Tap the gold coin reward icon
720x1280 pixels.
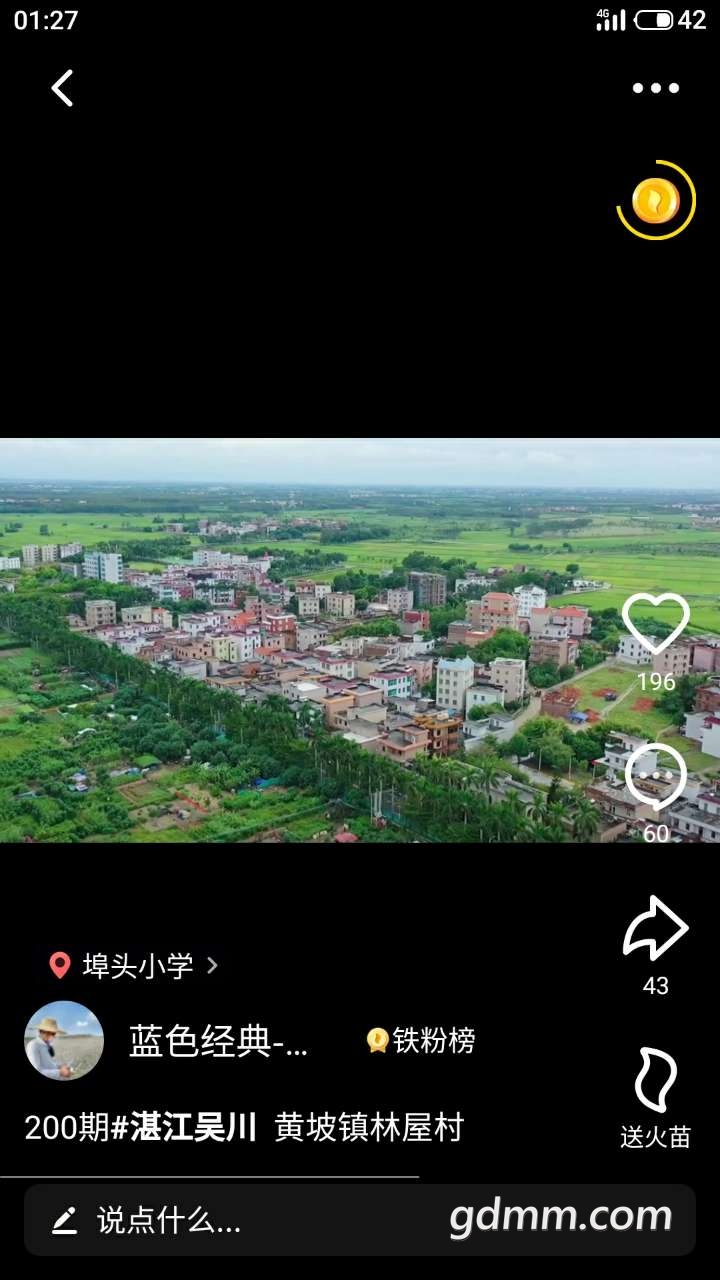(x=656, y=201)
